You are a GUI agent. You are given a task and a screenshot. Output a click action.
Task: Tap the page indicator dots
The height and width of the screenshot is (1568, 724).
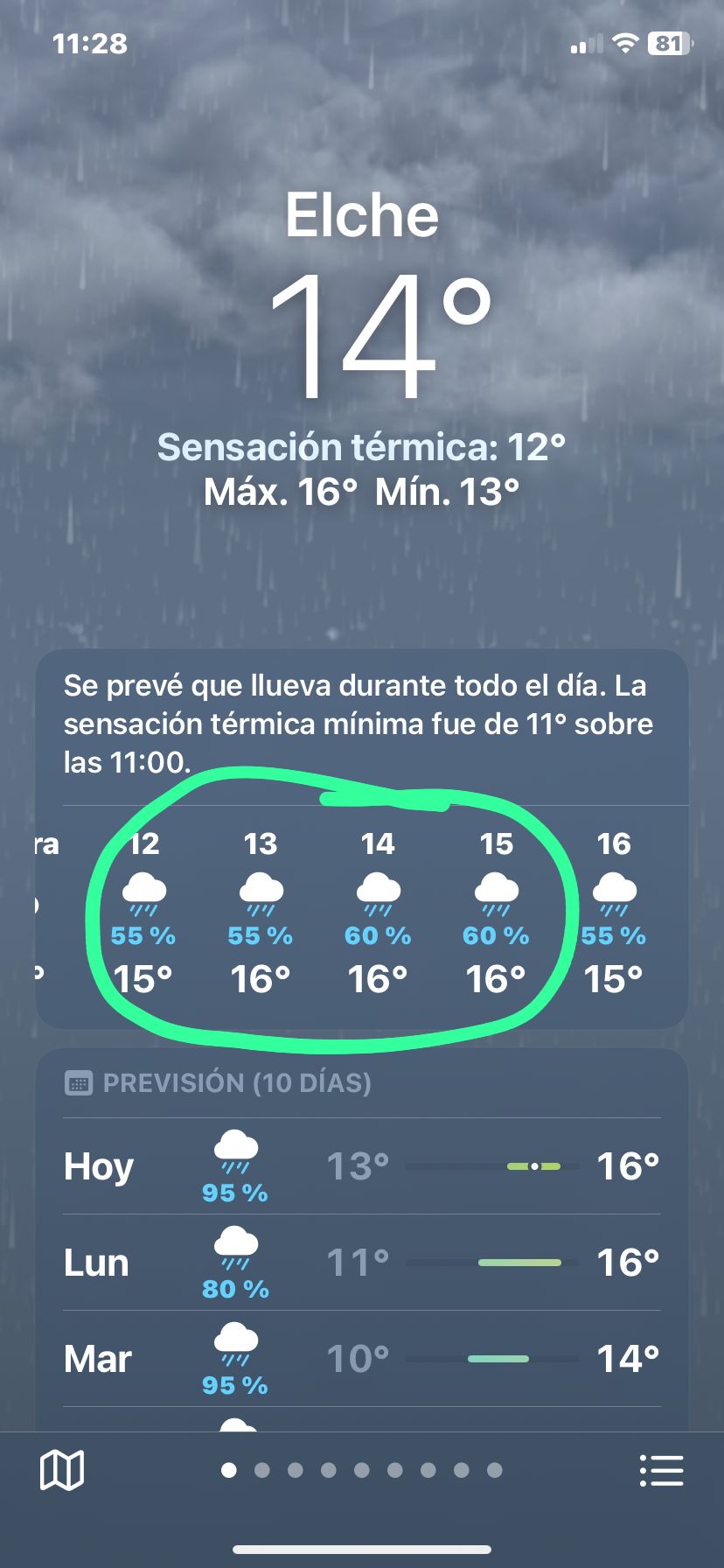click(361, 1470)
